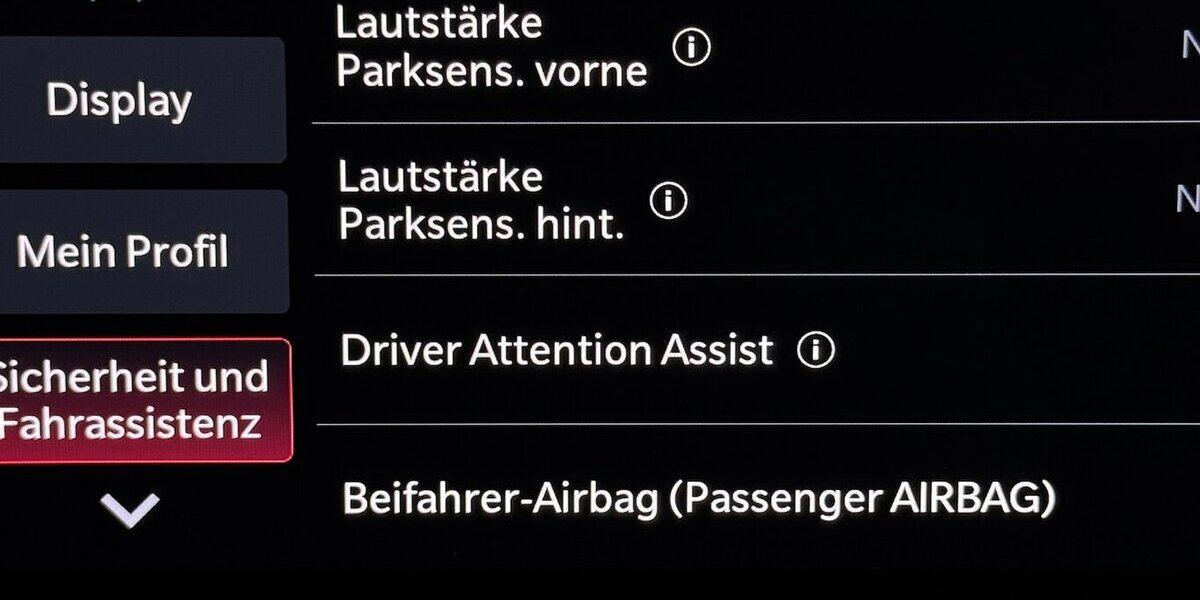Show info for Lautstärke Parksens. vorne
The height and width of the screenshot is (600, 1200).
691,47
